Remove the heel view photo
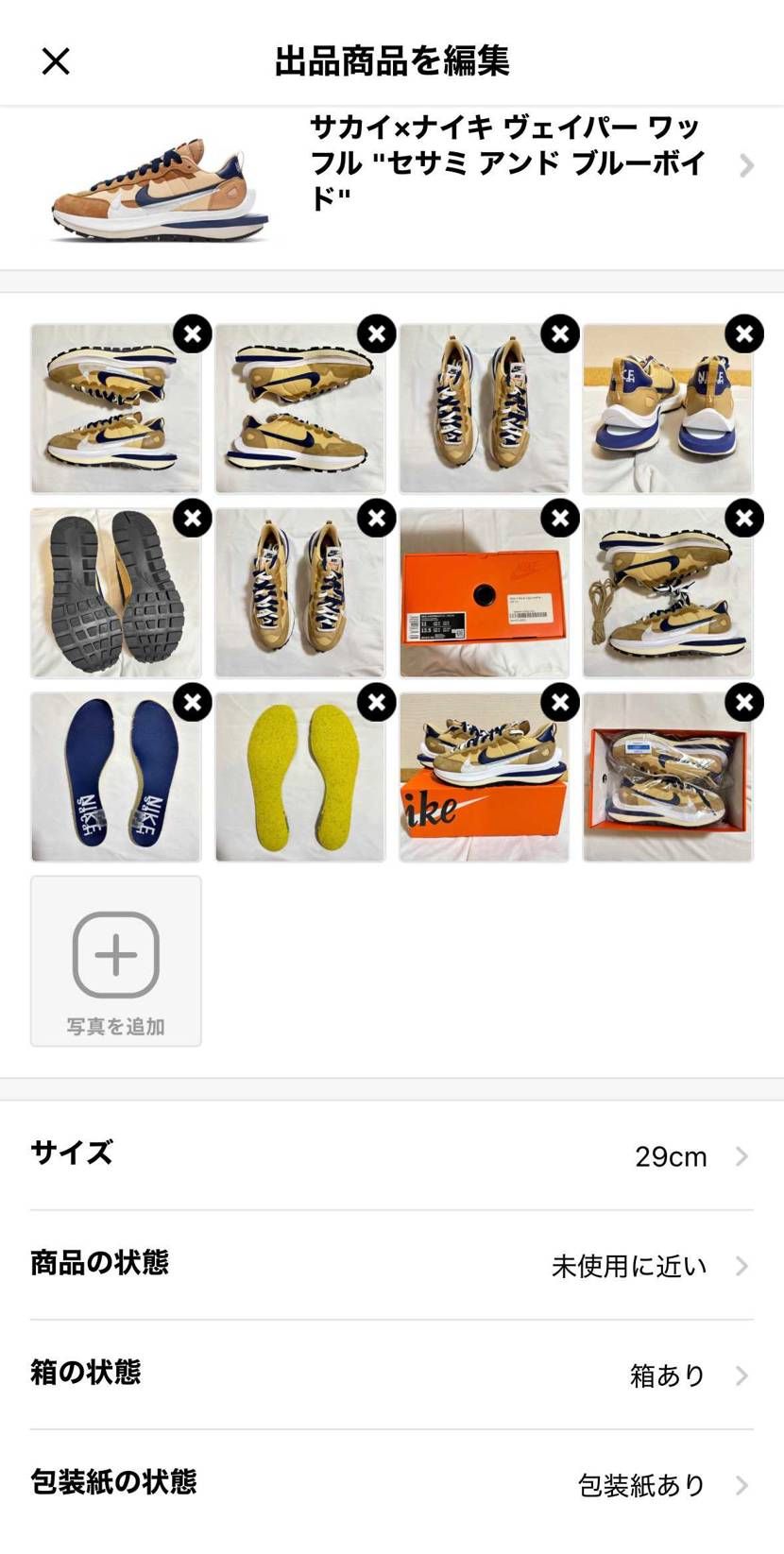Image resolution: width=784 pixels, height=1554 pixels. [744, 333]
